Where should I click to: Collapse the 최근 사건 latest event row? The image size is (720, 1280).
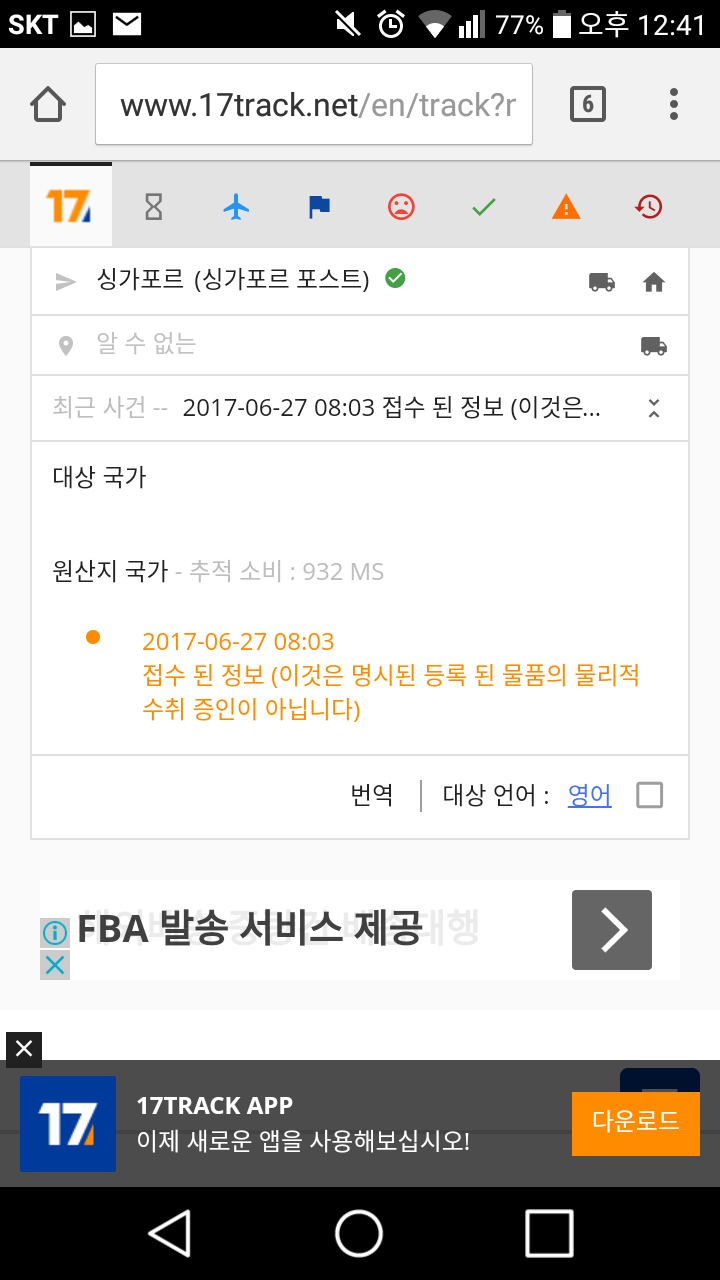click(x=653, y=408)
